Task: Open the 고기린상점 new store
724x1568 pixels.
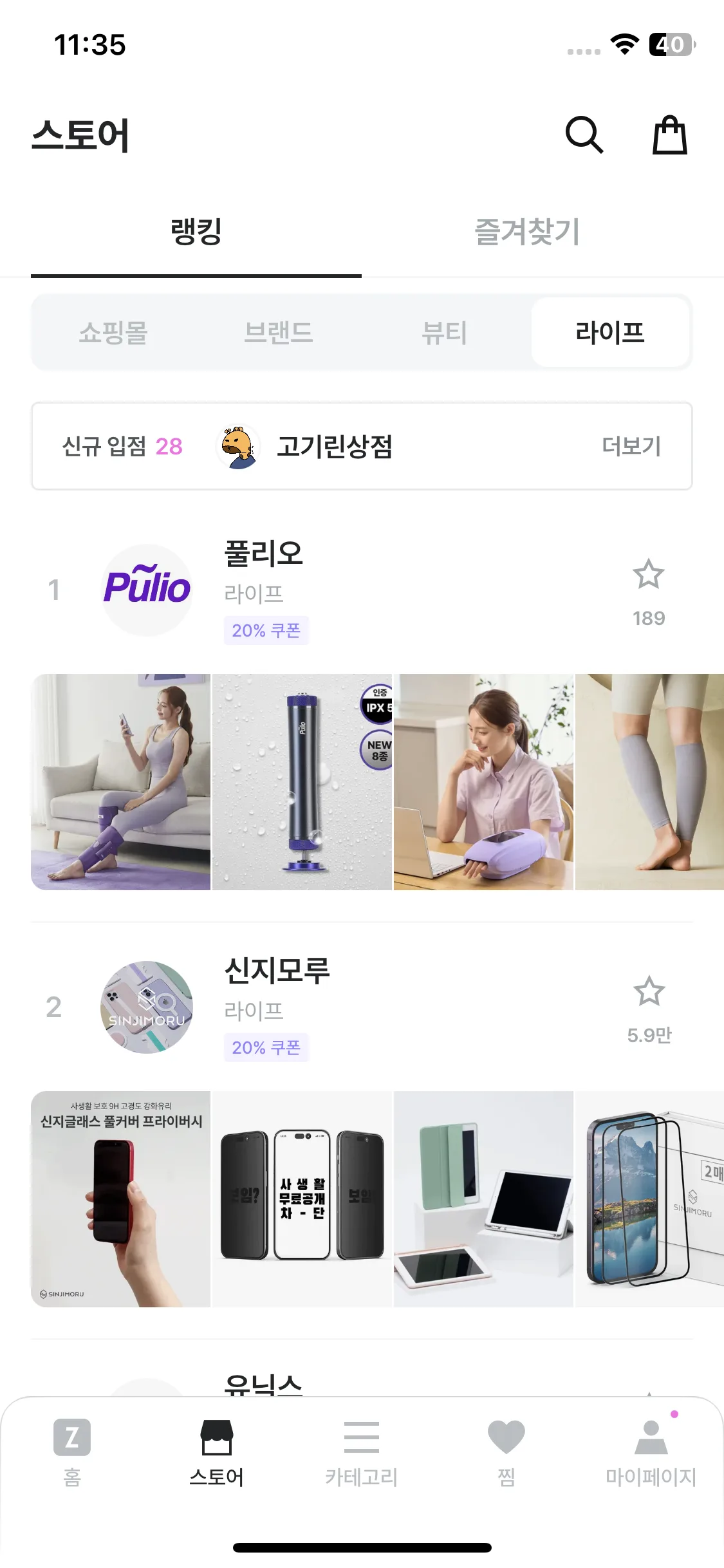Action: [x=334, y=446]
